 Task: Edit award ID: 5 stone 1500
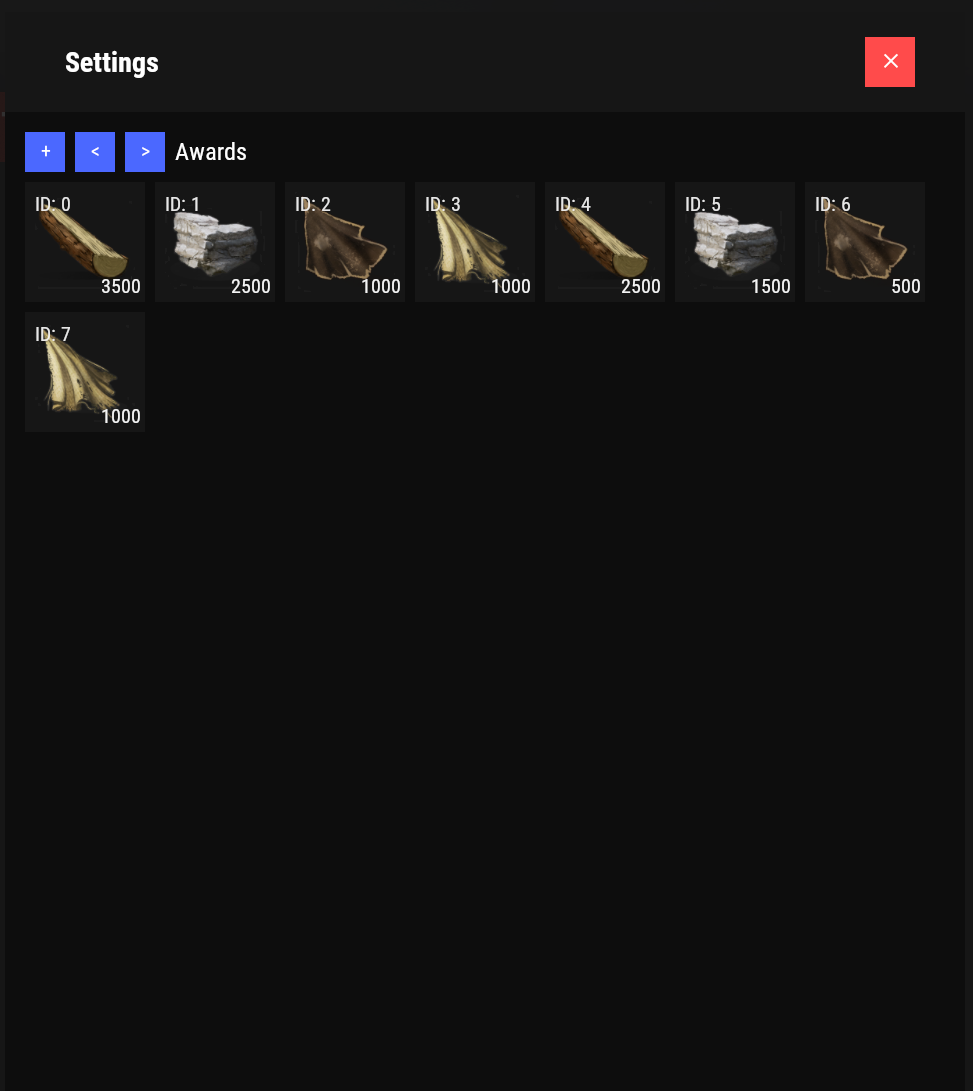[x=735, y=242]
